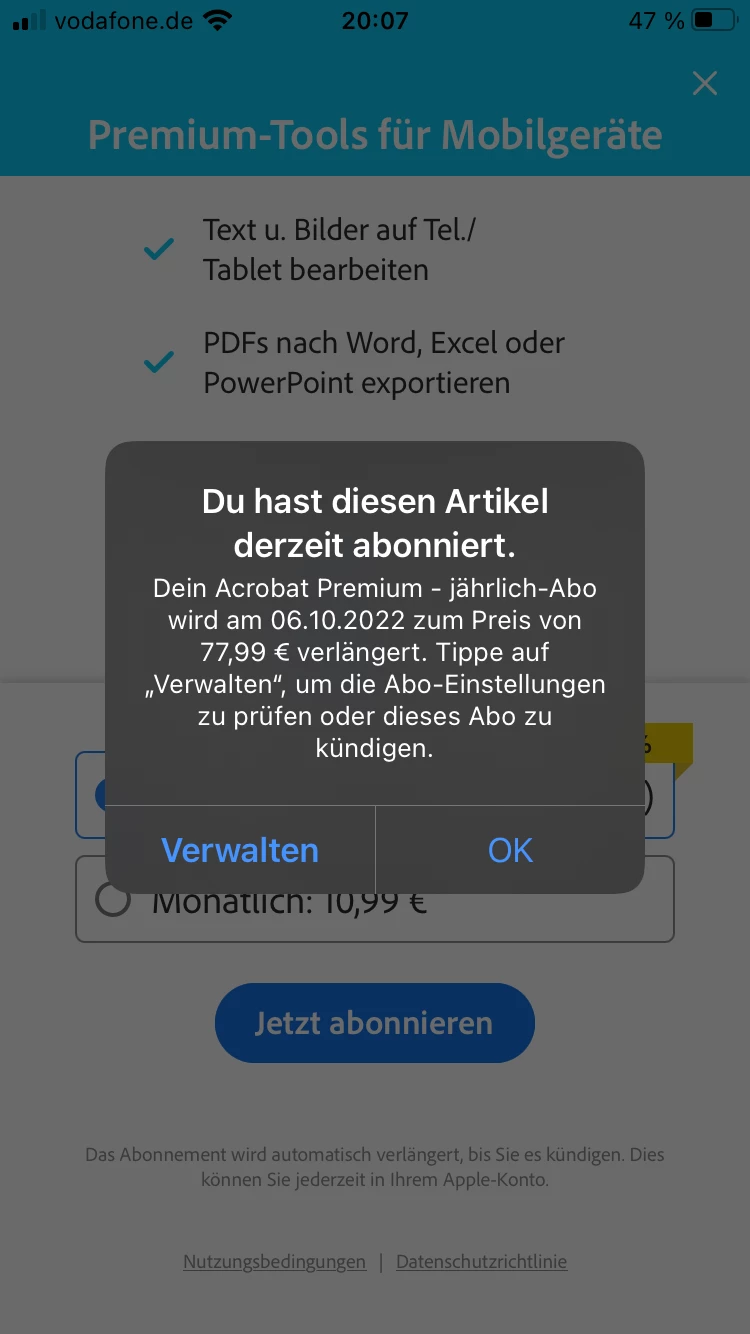This screenshot has width=750, height=1334.
Task: Tap the Jetzt abonnieren button
Action: pyautogui.click(x=374, y=1023)
